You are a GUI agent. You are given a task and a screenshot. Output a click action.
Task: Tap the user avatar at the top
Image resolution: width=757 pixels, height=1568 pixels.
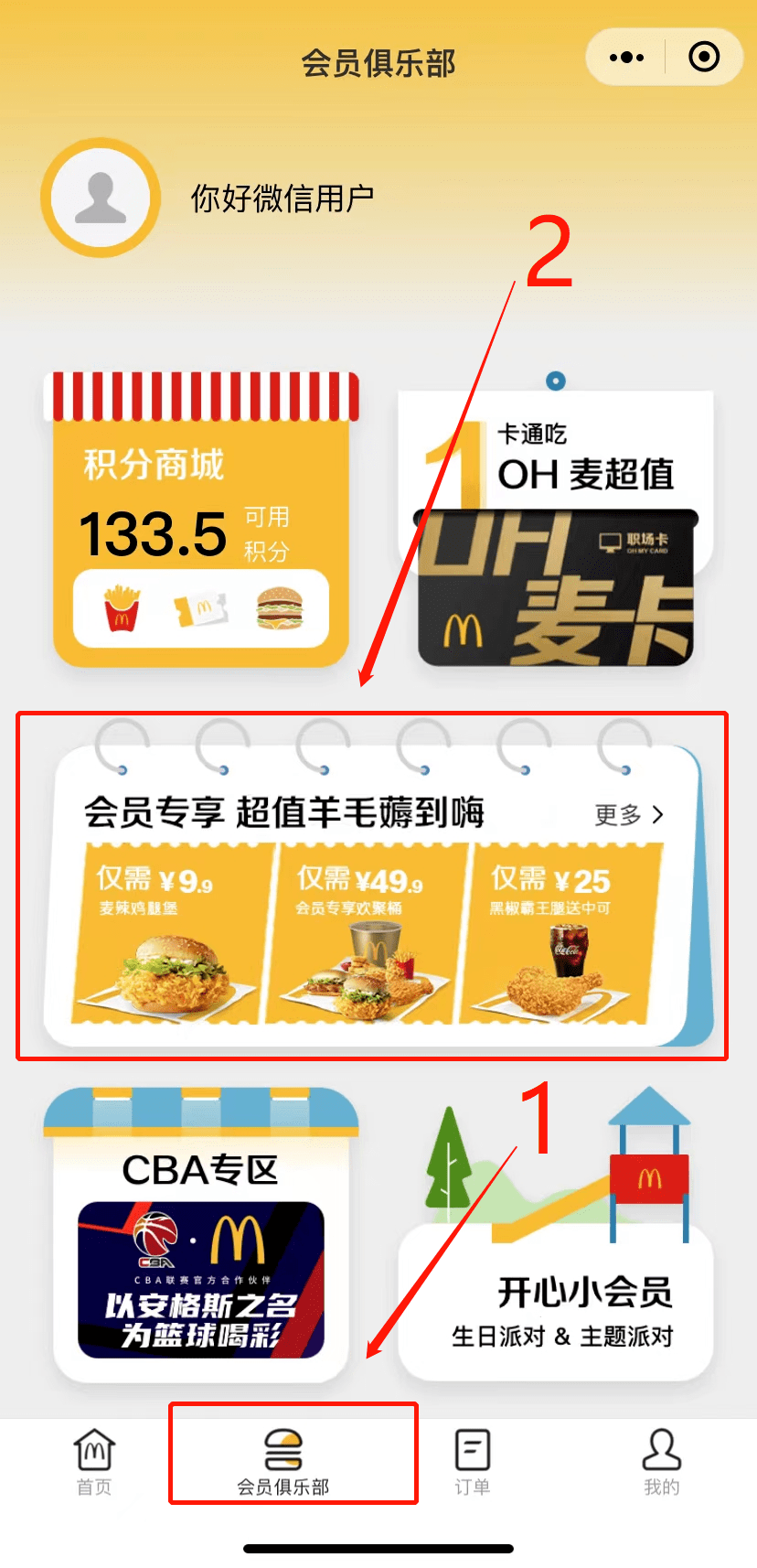(x=101, y=198)
